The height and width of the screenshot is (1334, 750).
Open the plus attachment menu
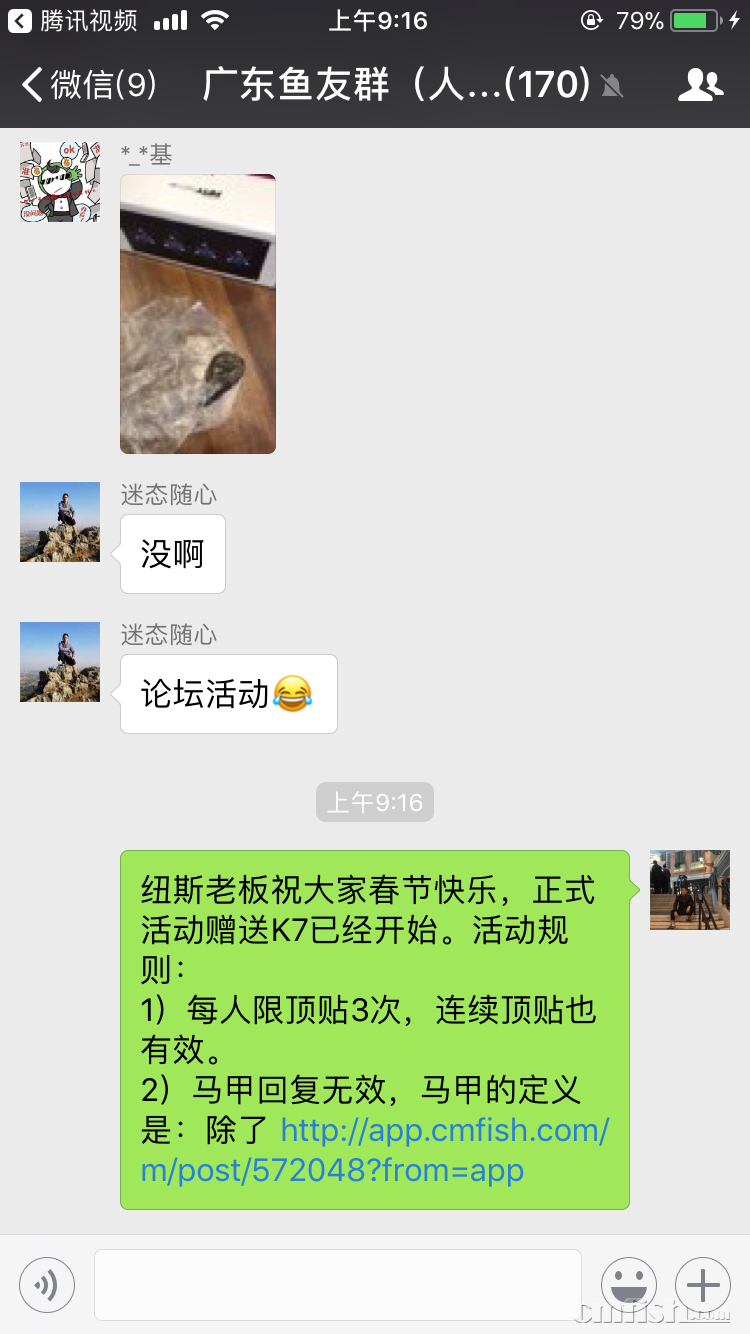pyautogui.click(x=703, y=1284)
